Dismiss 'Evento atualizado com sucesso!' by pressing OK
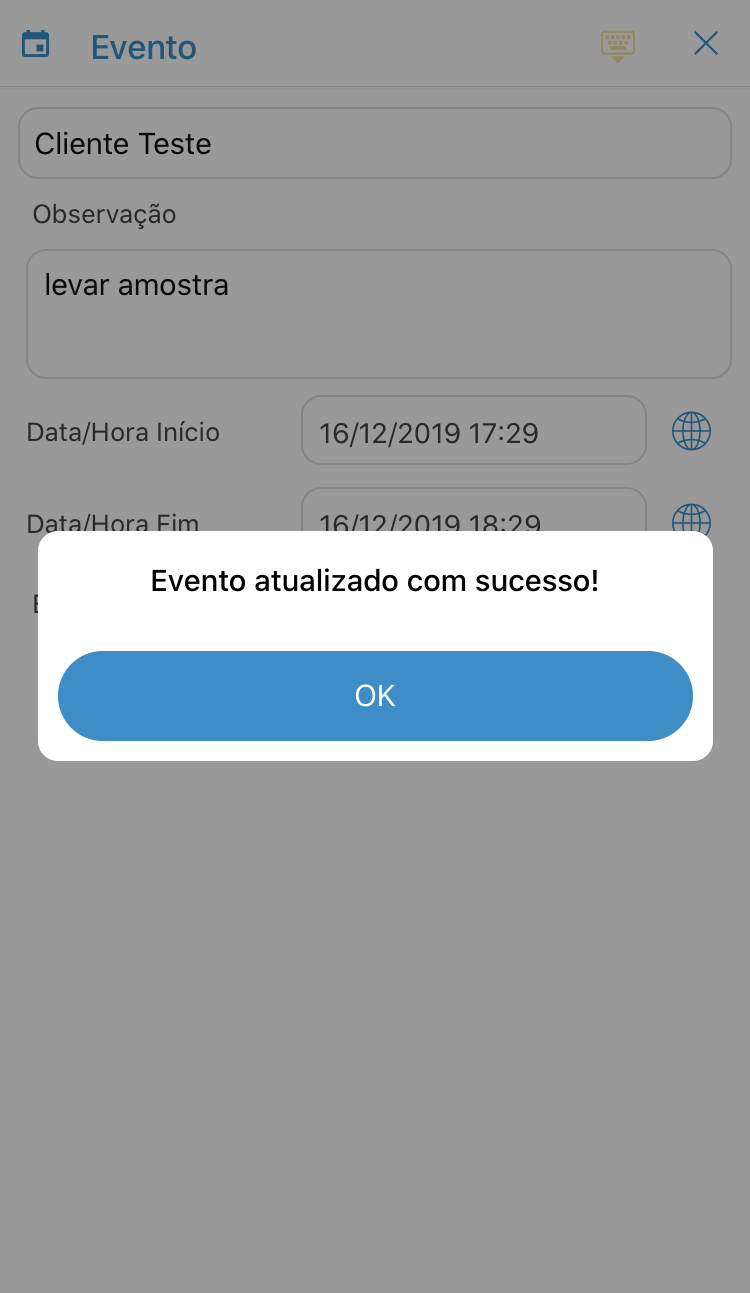The image size is (750, 1293). click(x=375, y=695)
